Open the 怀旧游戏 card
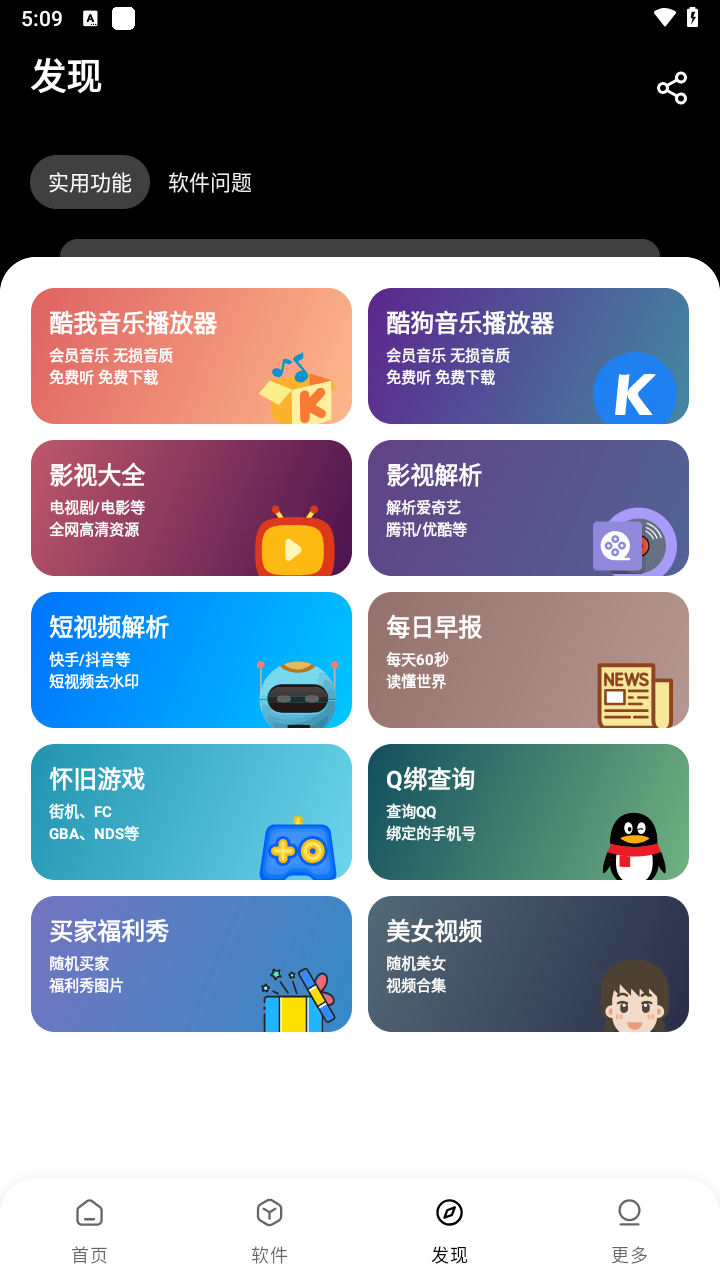 point(191,812)
